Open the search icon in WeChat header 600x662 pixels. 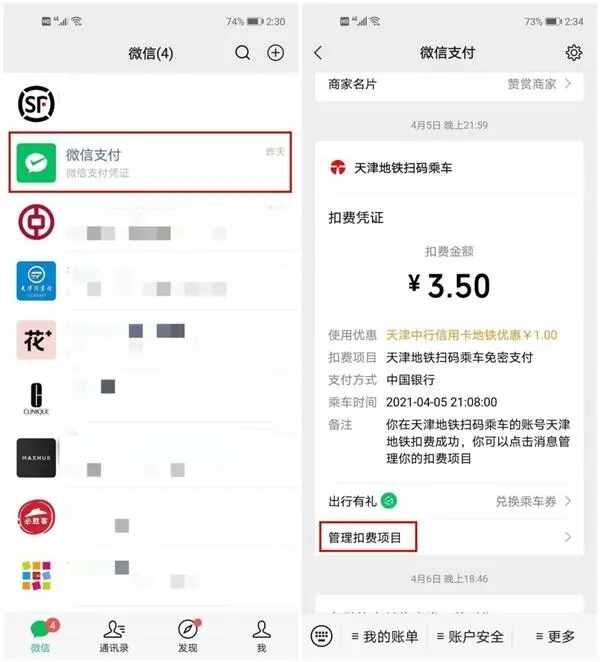pyautogui.click(x=242, y=53)
